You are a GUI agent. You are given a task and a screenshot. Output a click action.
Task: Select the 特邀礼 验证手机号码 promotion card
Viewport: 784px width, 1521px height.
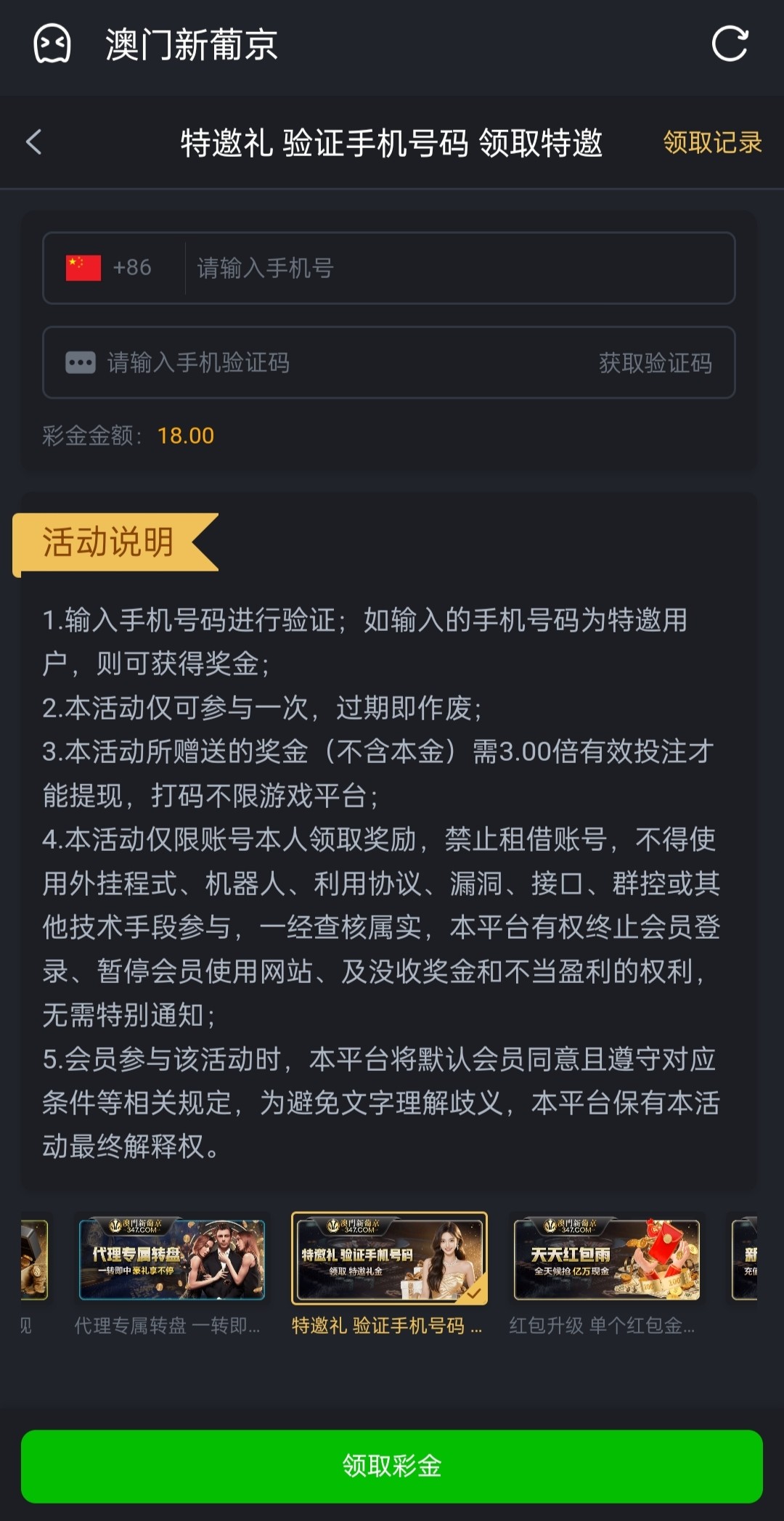[389, 1260]
